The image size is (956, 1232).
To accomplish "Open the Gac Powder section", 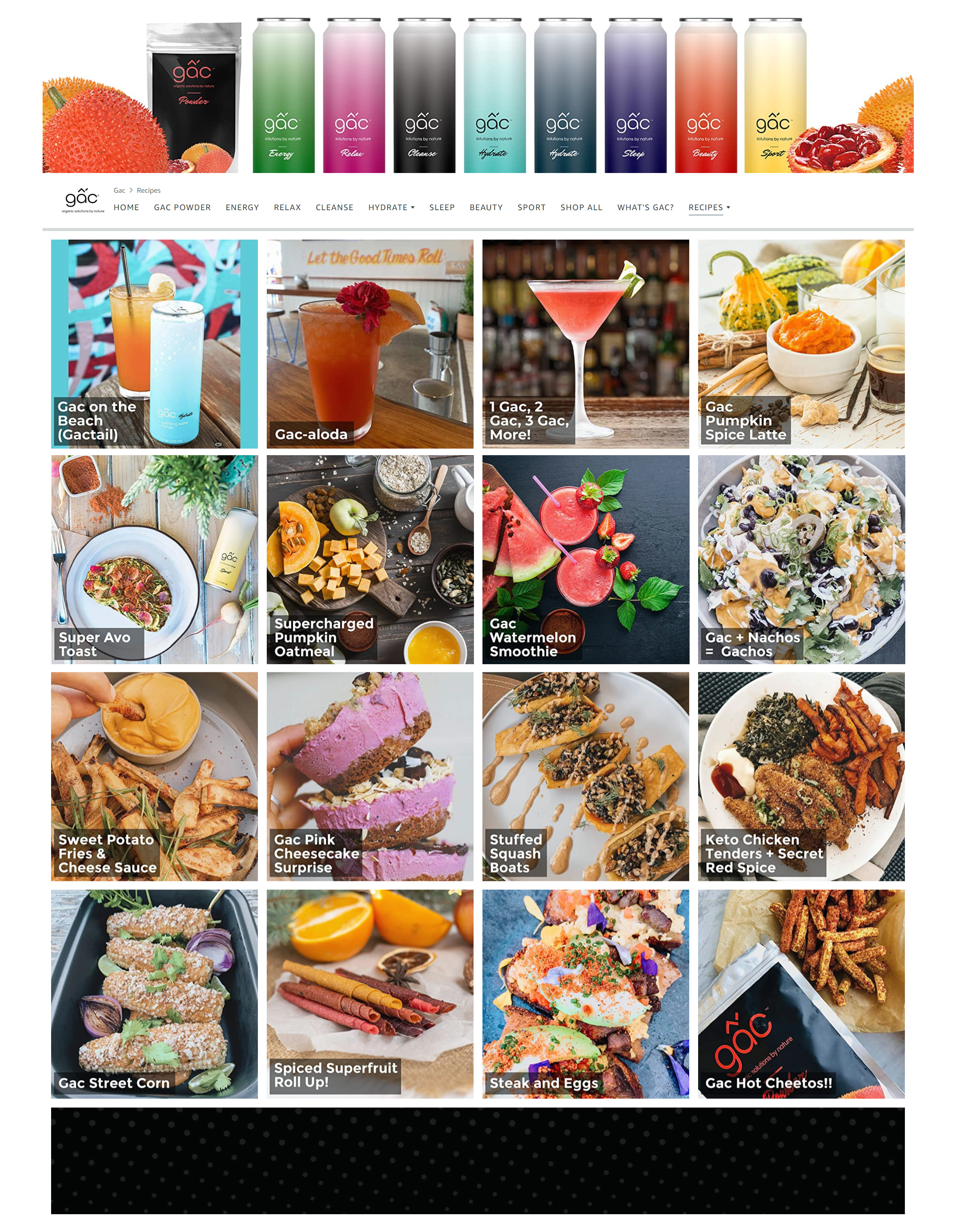I will (182, 207).
